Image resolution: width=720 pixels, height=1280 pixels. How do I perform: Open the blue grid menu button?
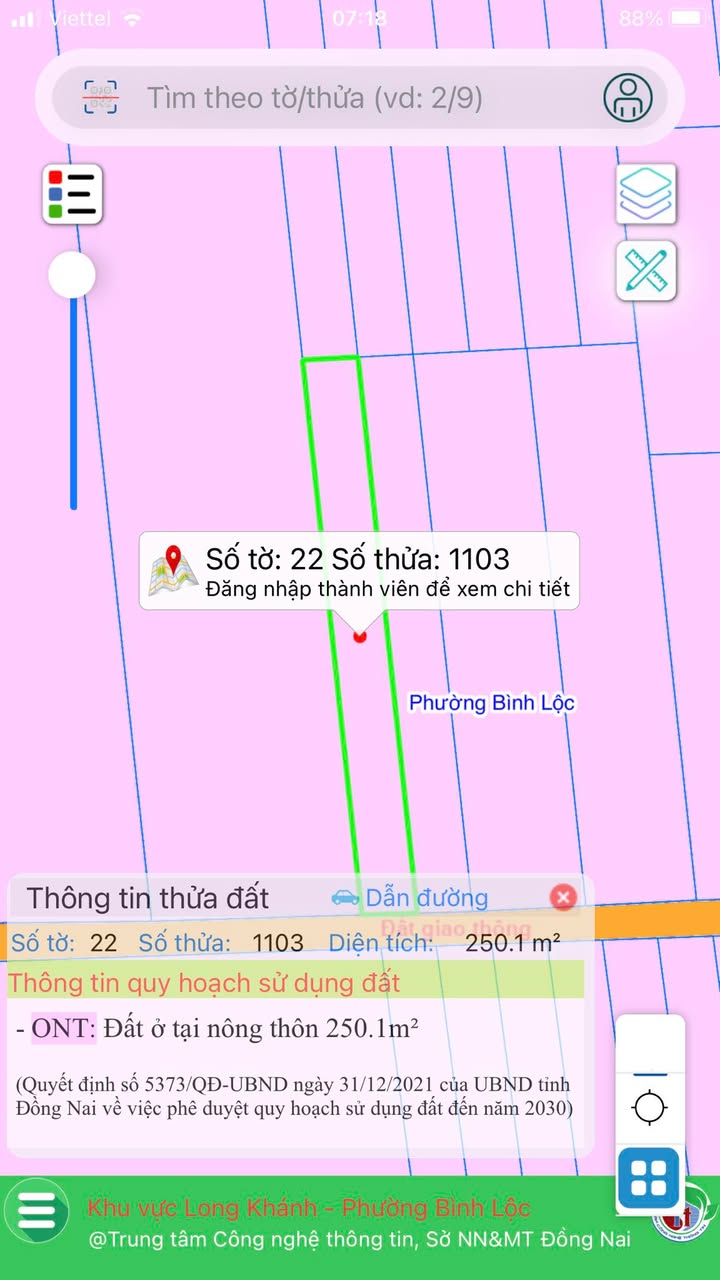click(649, 1180)
